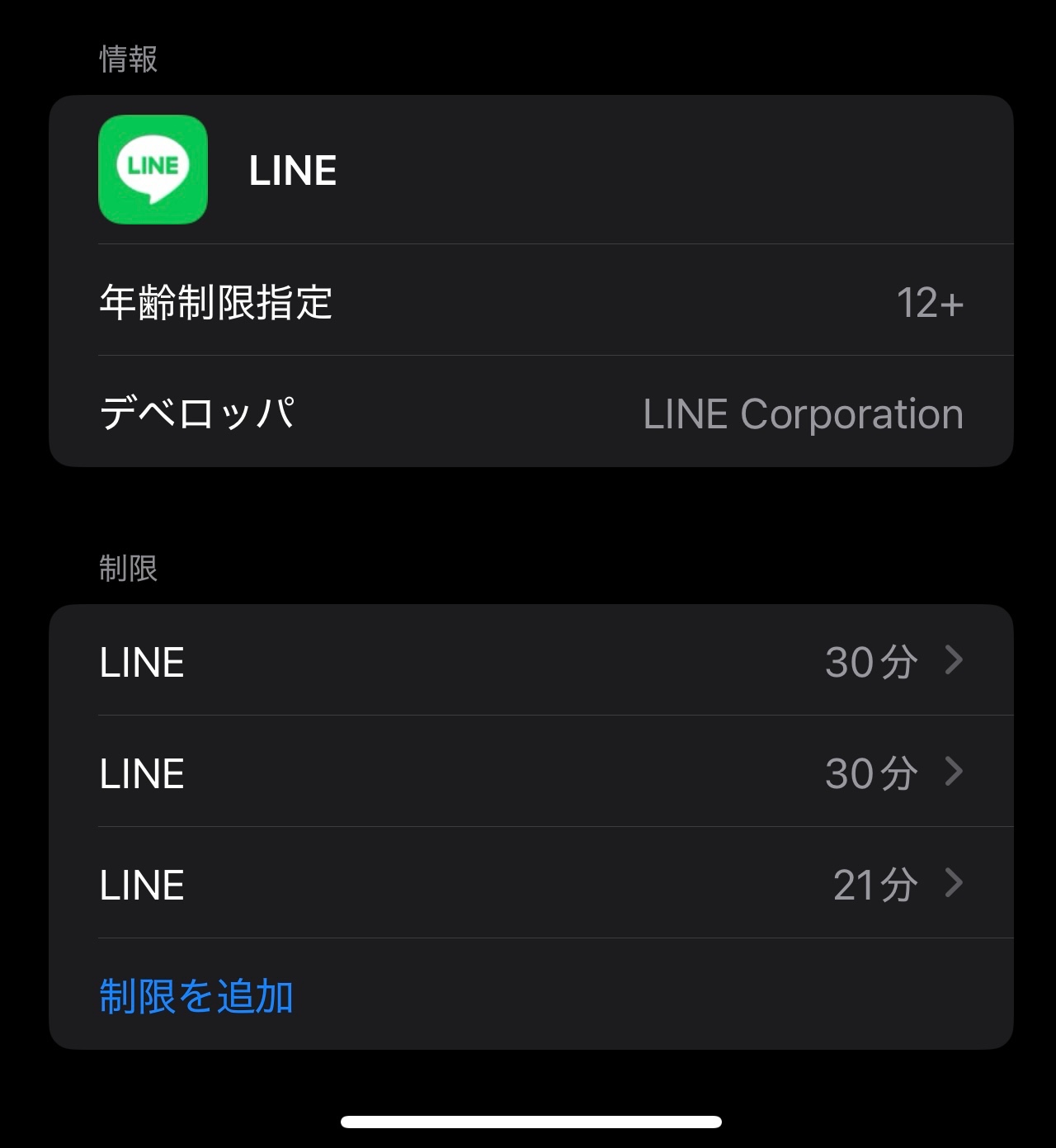Open the LINE limit set to 21分

pos(531,883)
